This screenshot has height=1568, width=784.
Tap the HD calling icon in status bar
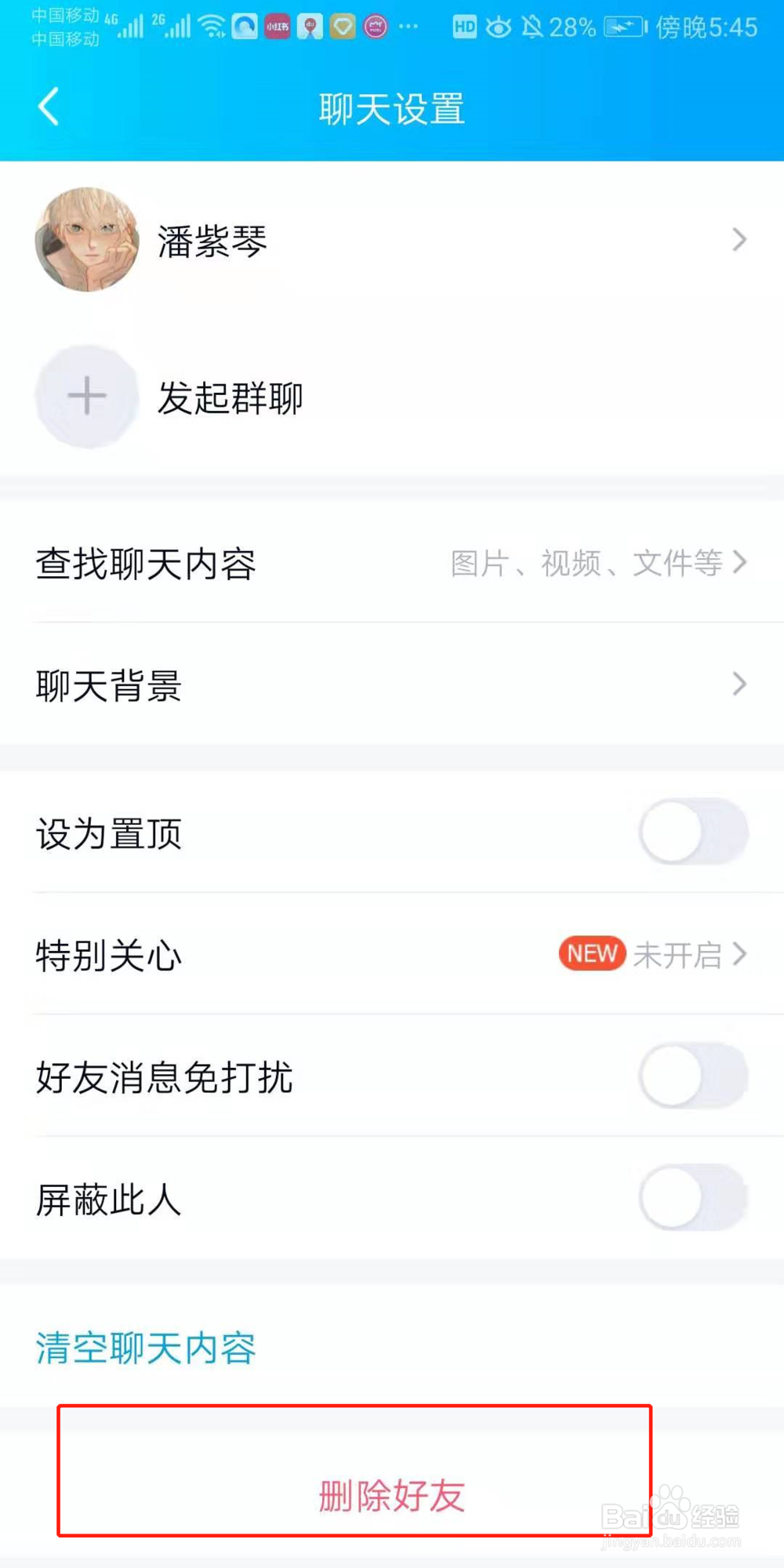(463, 27)
